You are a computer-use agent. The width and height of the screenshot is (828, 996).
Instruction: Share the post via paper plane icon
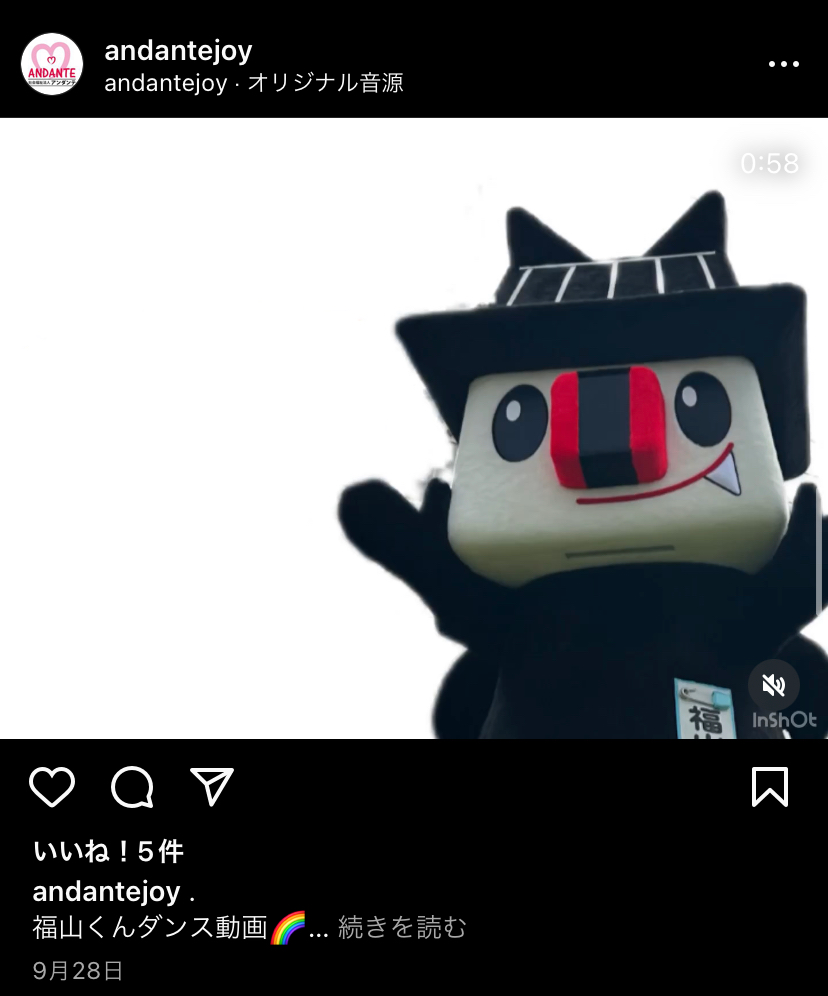click(212, 788)
